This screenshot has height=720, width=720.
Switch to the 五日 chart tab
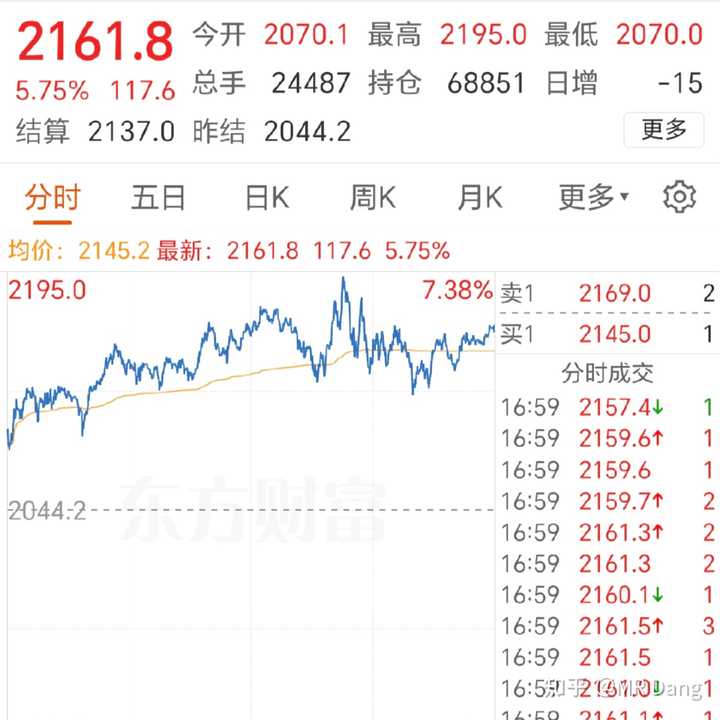tap(159, 197)
